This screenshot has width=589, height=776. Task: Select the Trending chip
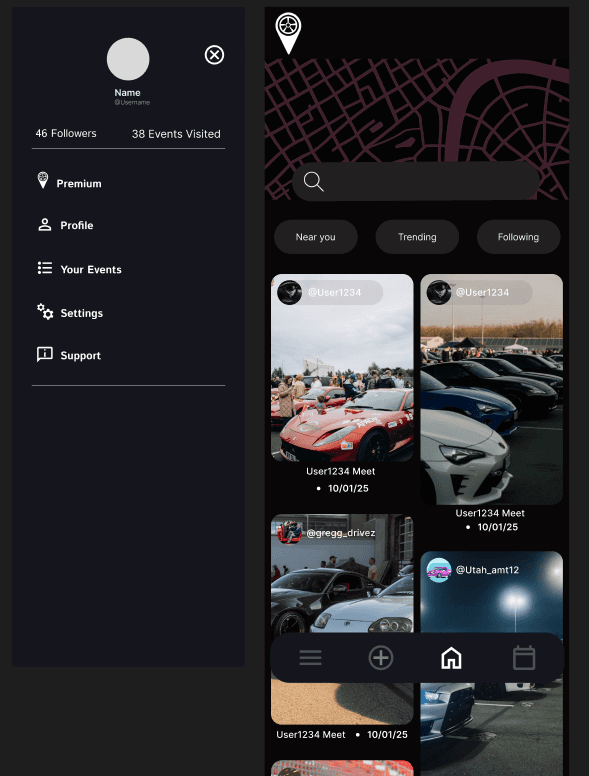417,237
